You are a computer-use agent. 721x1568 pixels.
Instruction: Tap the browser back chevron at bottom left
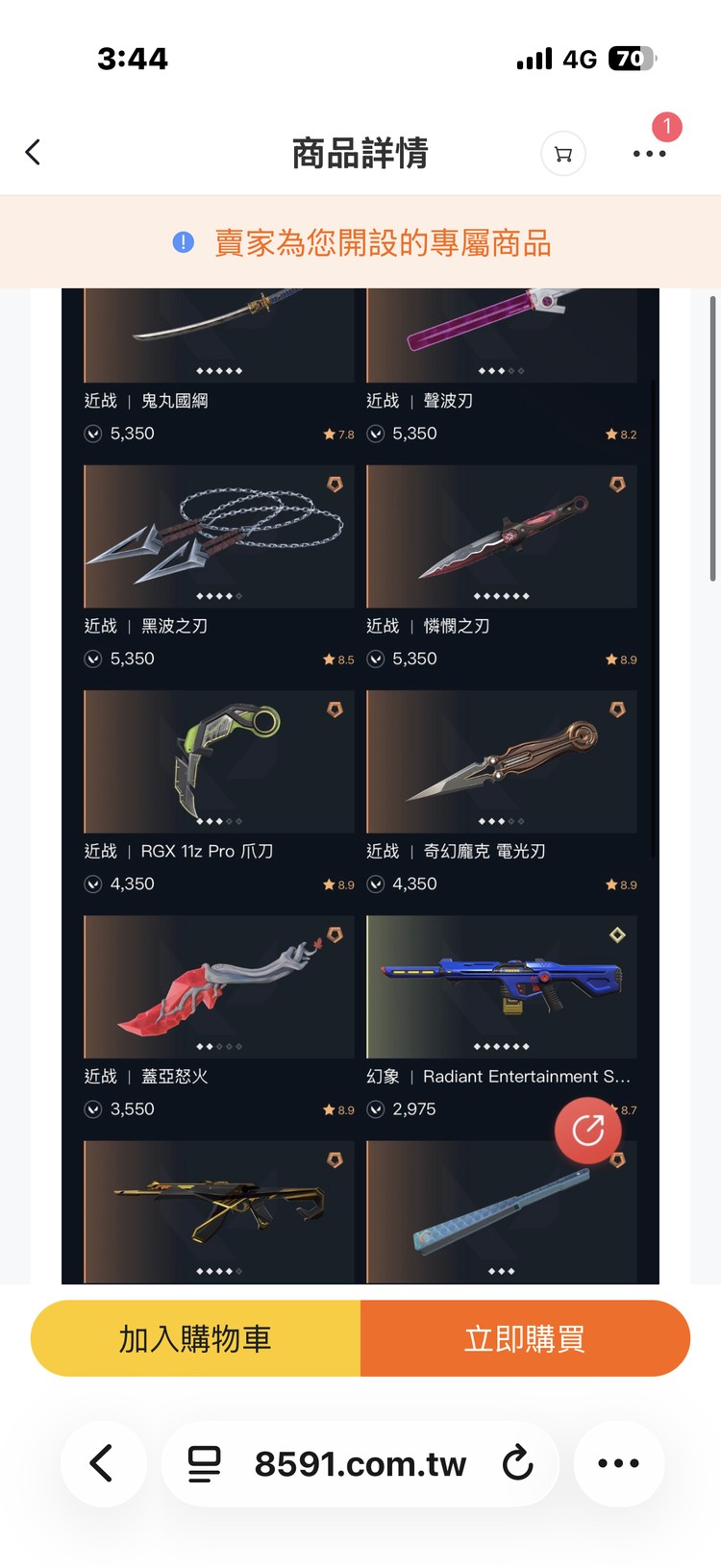coord(103,1463)
